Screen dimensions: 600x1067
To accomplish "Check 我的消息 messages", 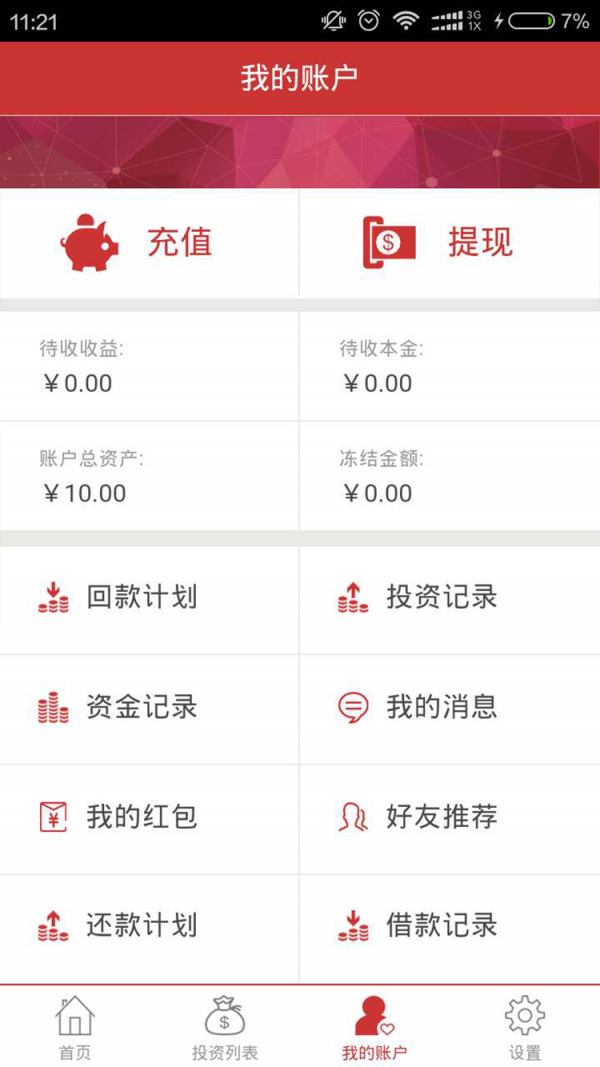I will click(x=449, y=708).
